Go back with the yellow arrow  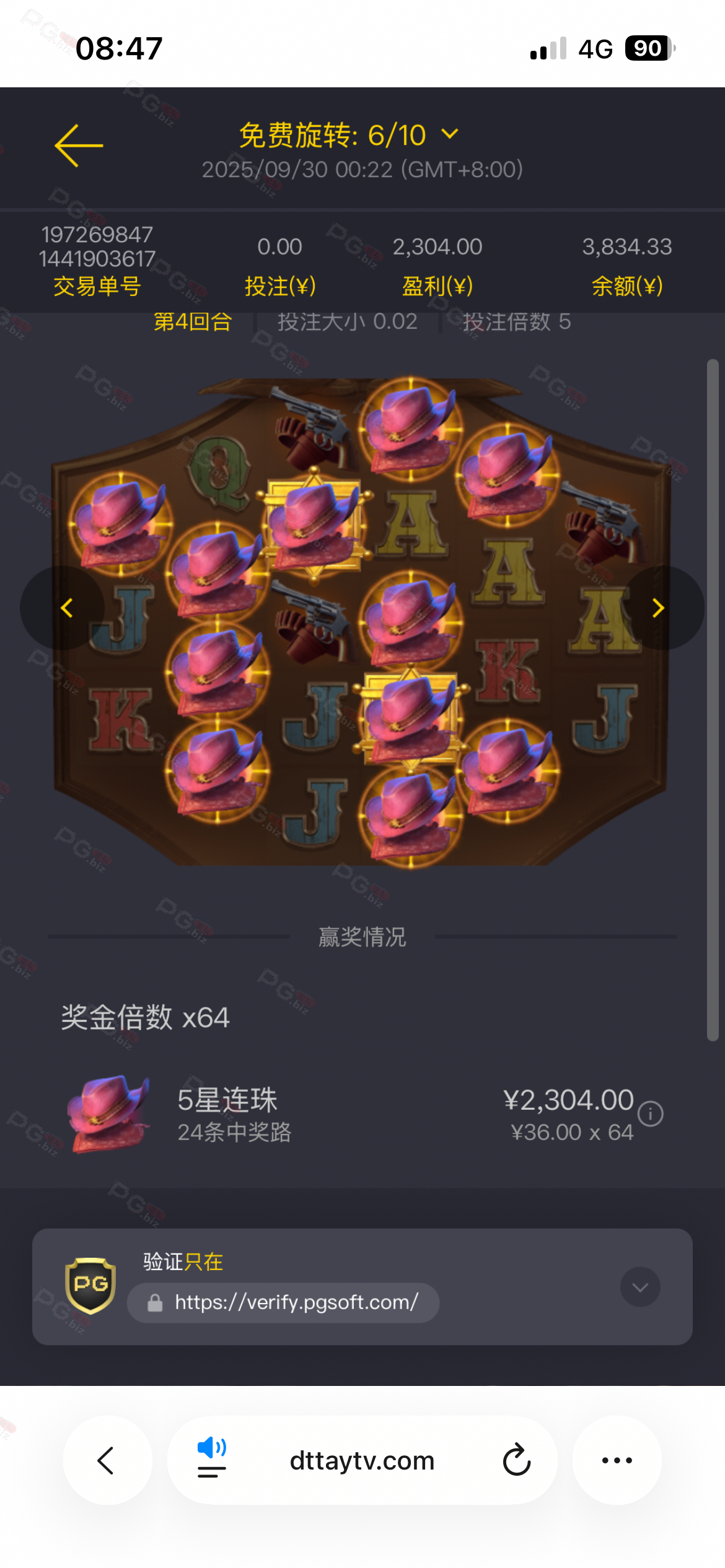pyautogui.click(x=79, y=146)
